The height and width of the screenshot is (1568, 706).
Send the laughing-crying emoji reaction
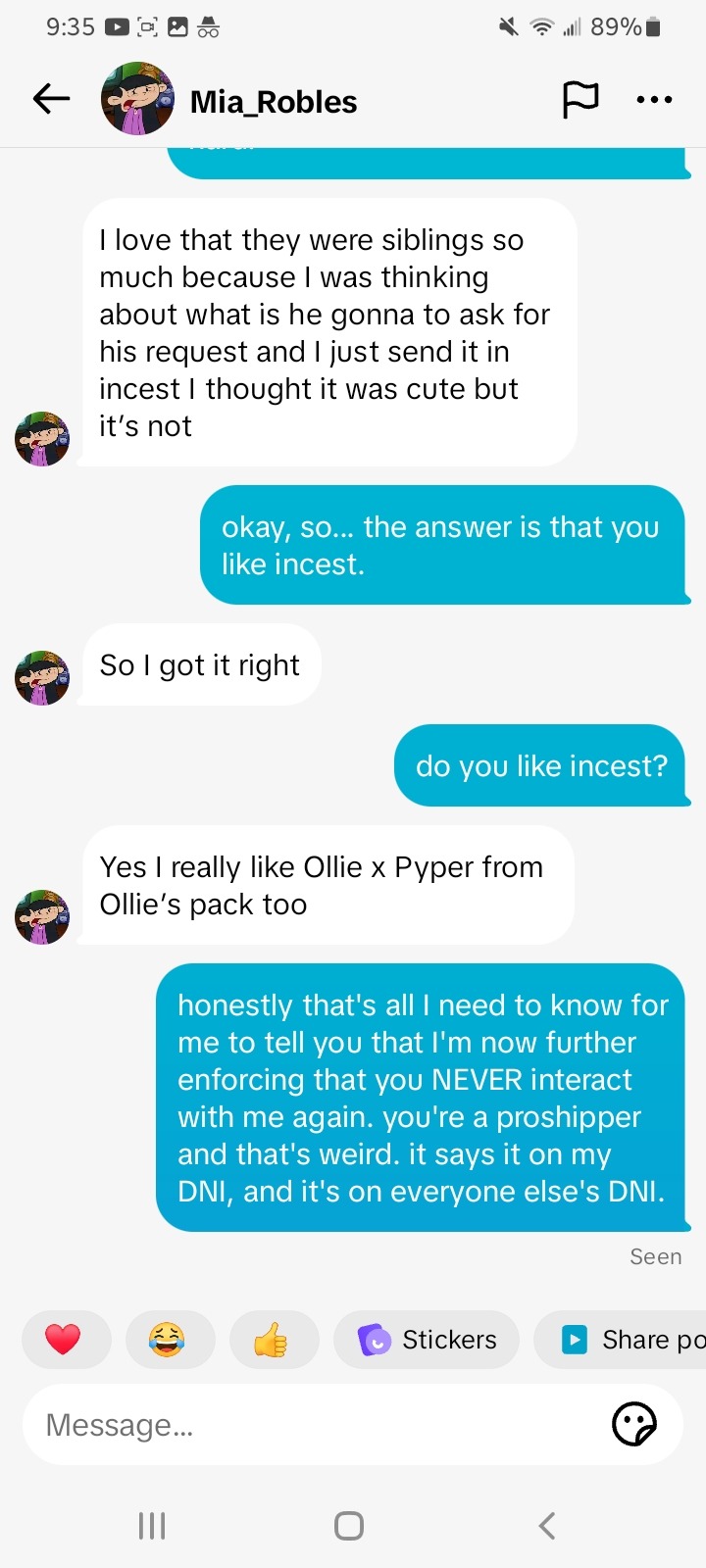coord(168,1339)
